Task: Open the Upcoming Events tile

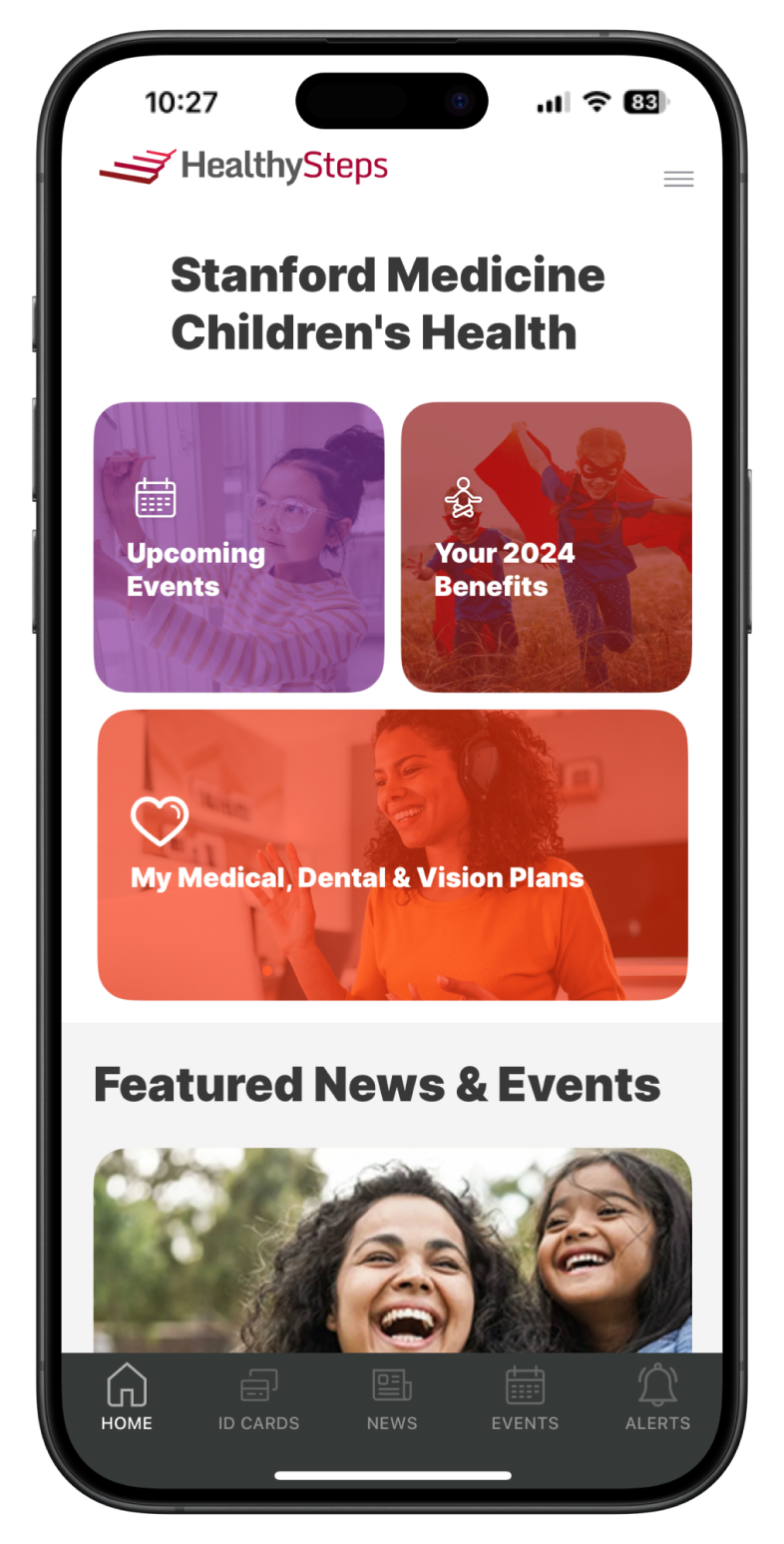Action: click(238, 547)
